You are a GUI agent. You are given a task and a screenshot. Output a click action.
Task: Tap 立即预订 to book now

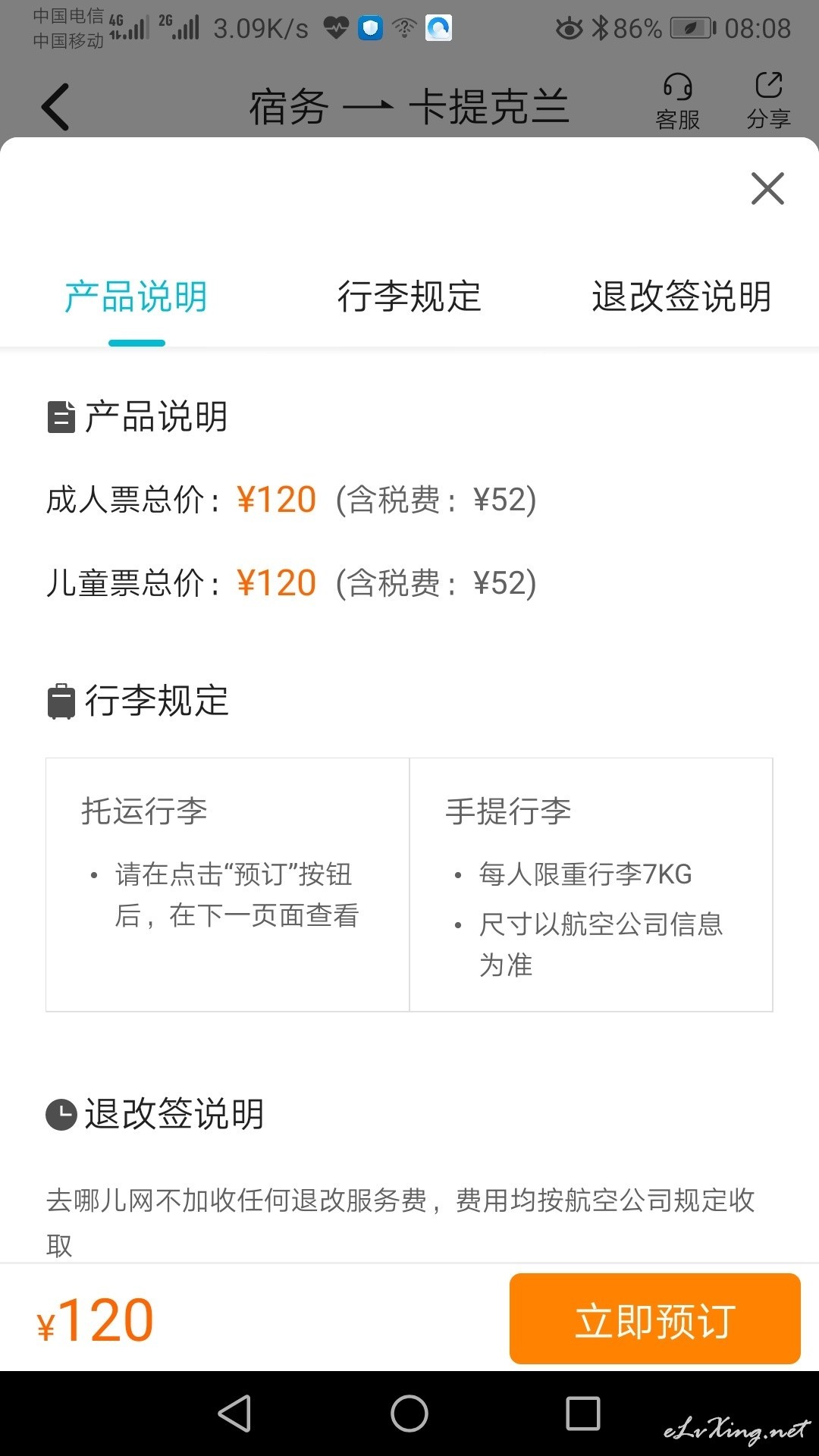pyautogui.click(x=655, y=1319)
